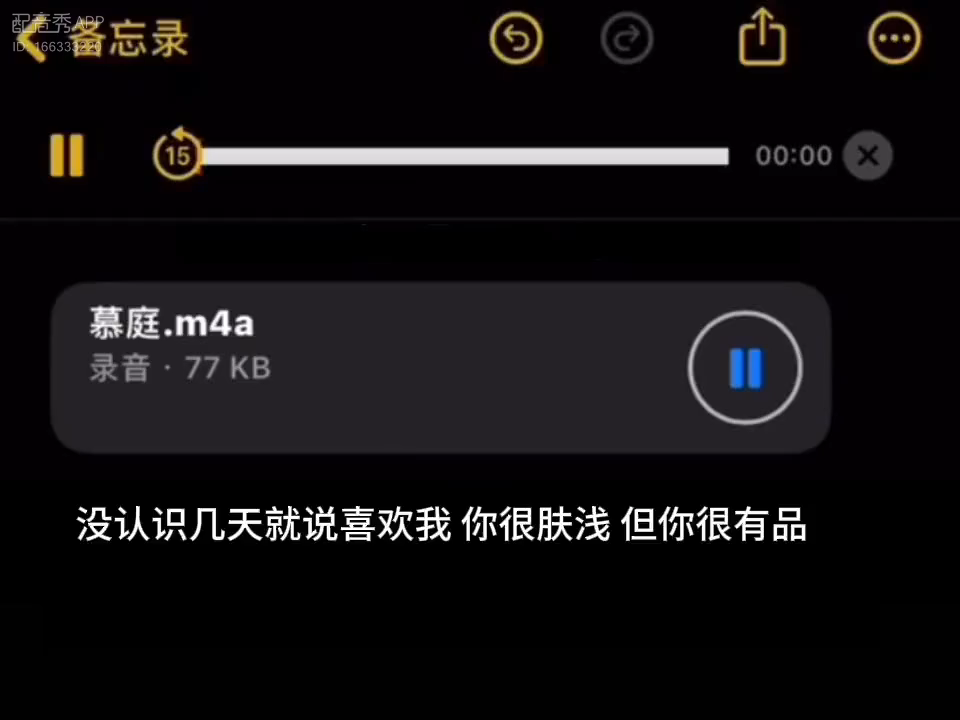Undo the last edit

click(x=516, y=40)
